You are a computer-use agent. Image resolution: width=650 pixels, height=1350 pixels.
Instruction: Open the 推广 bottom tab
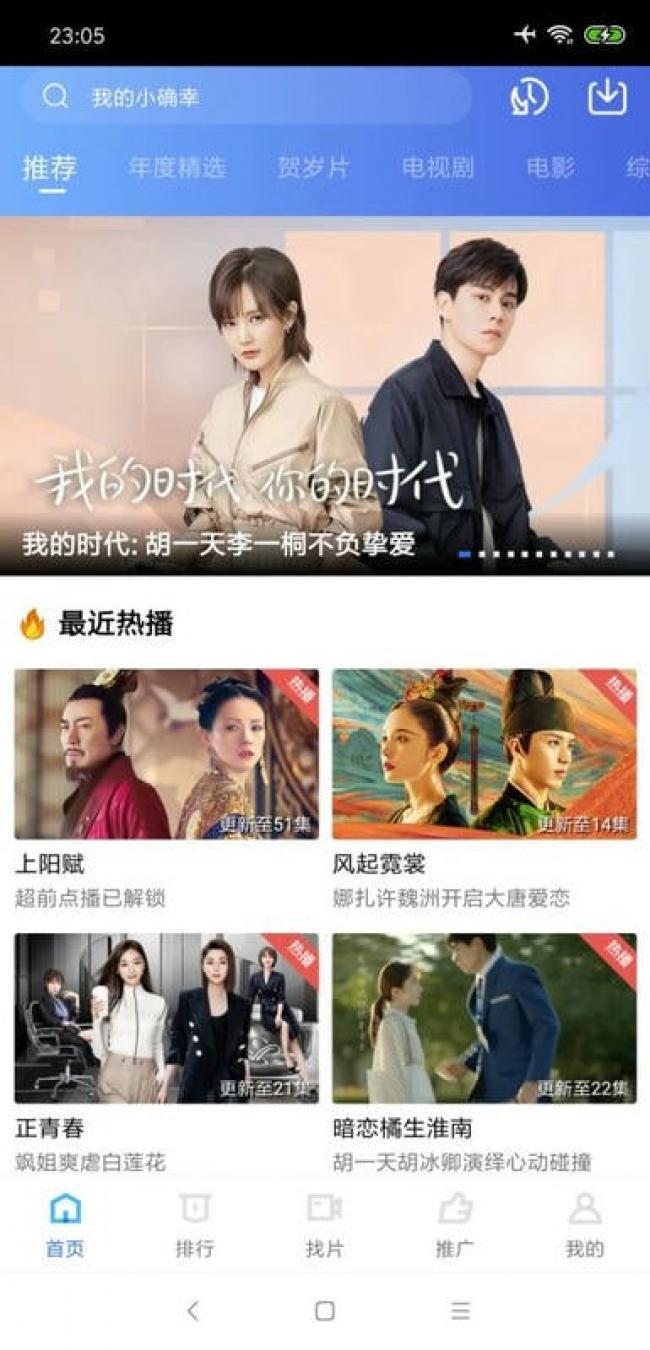point(455,1224)
